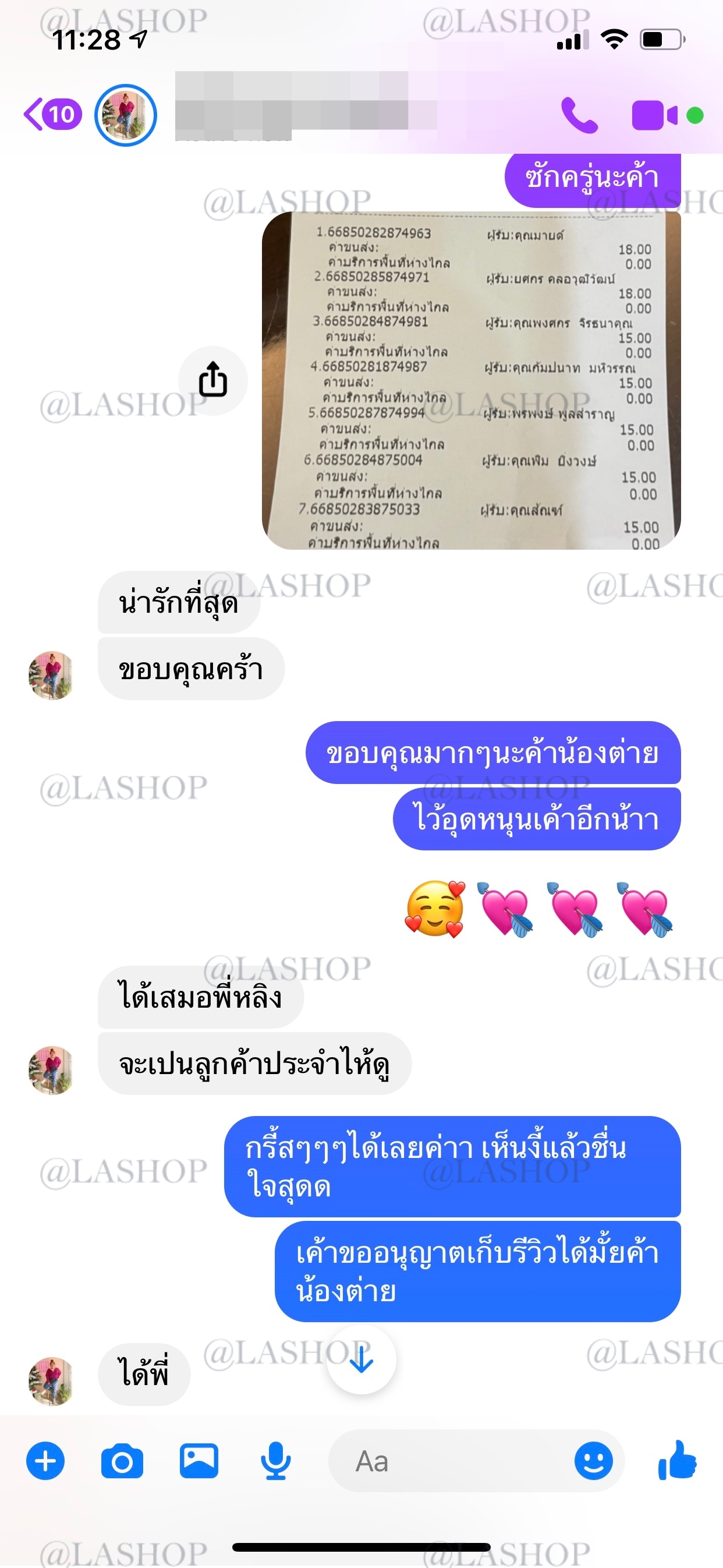Viewport: 723px width, 1568px height.
Task: Start a video call
Action: (655, 115)
